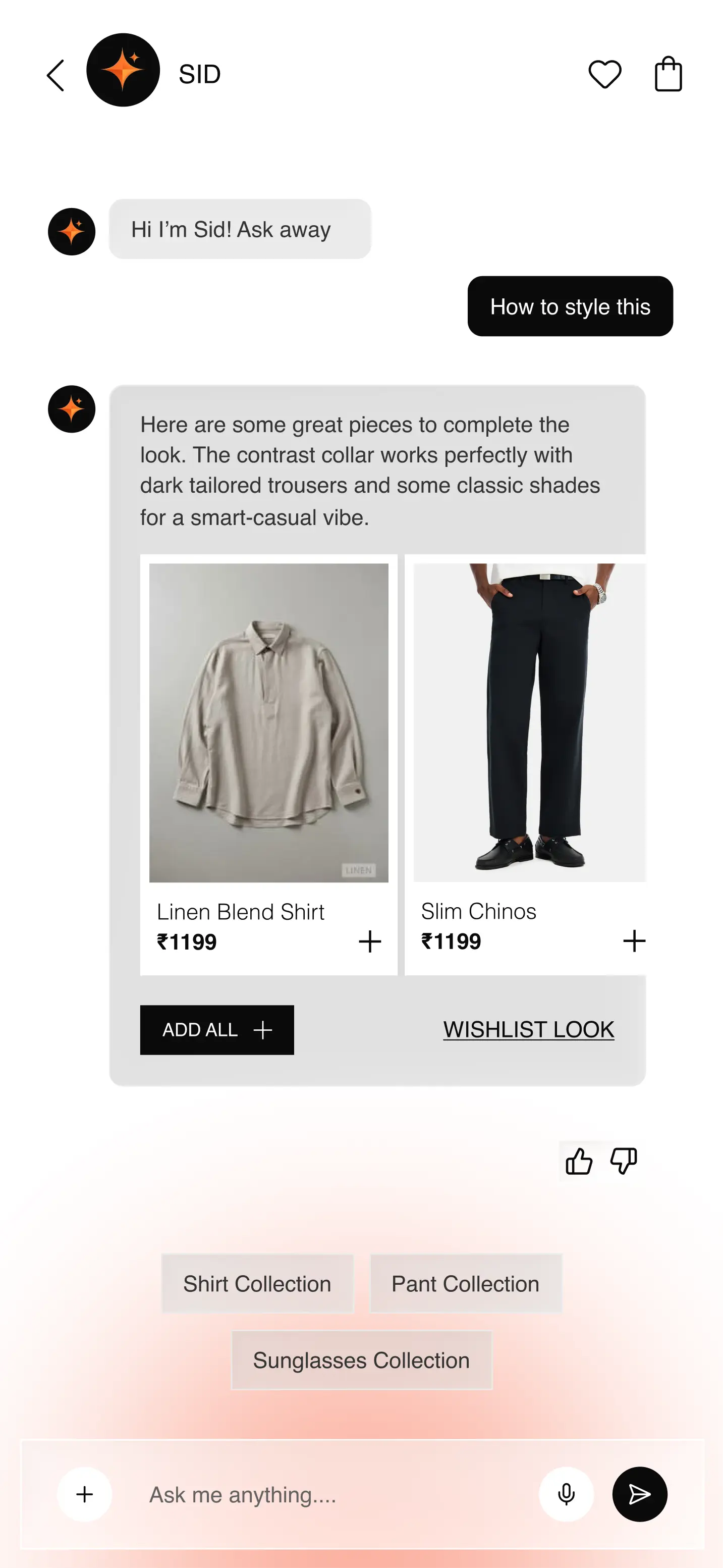Give the response a thumbs down
The height and width of the screenshot is (1568, 723).
[x=623, y=1161]
